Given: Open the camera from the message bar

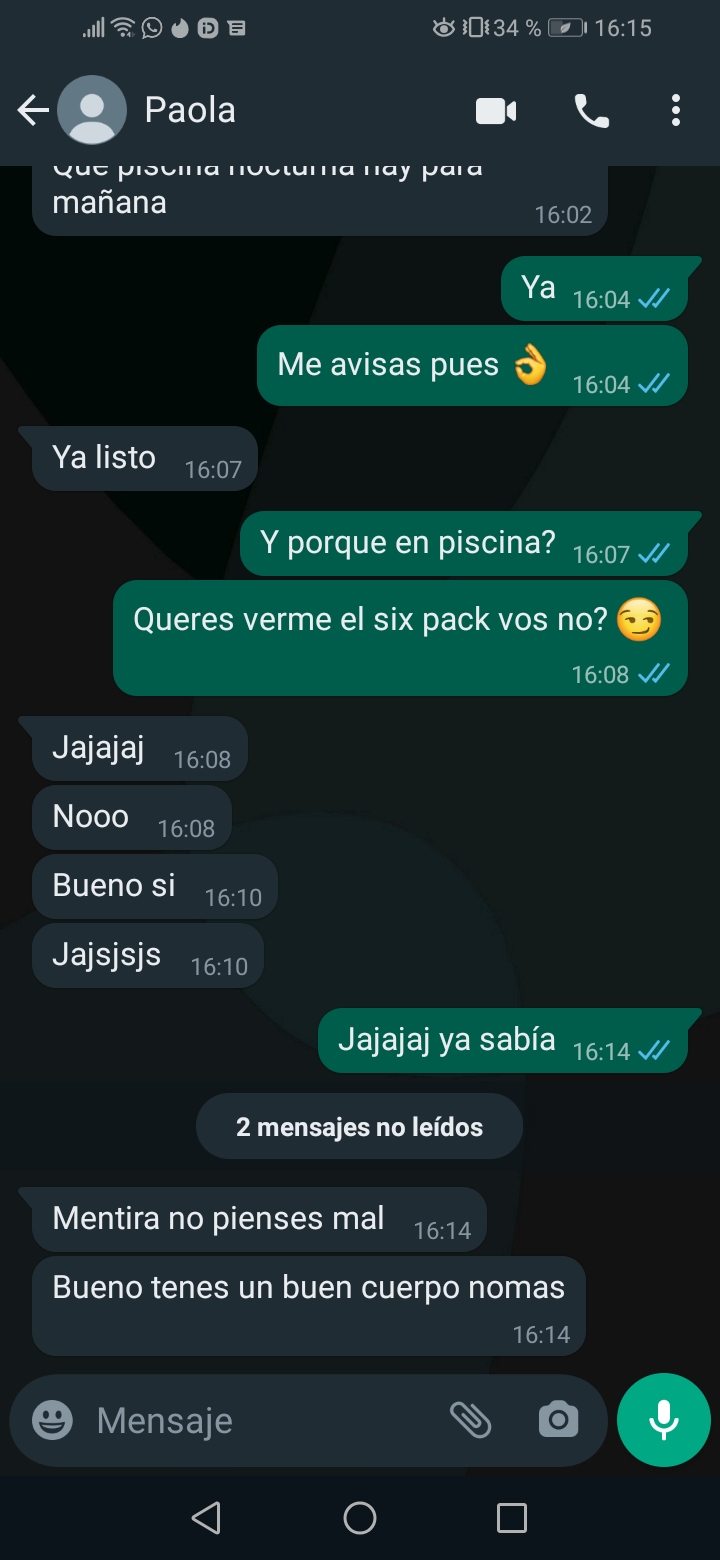Looking at the screenshot, I should tap(558, 1420).
